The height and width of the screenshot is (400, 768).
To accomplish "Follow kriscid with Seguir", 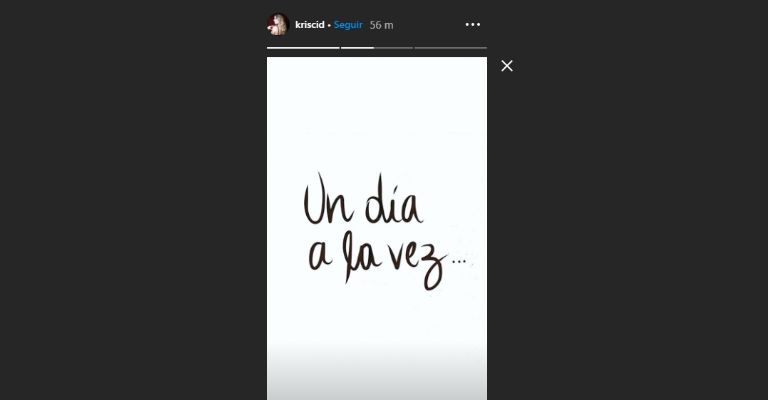I will coord(347,24).
